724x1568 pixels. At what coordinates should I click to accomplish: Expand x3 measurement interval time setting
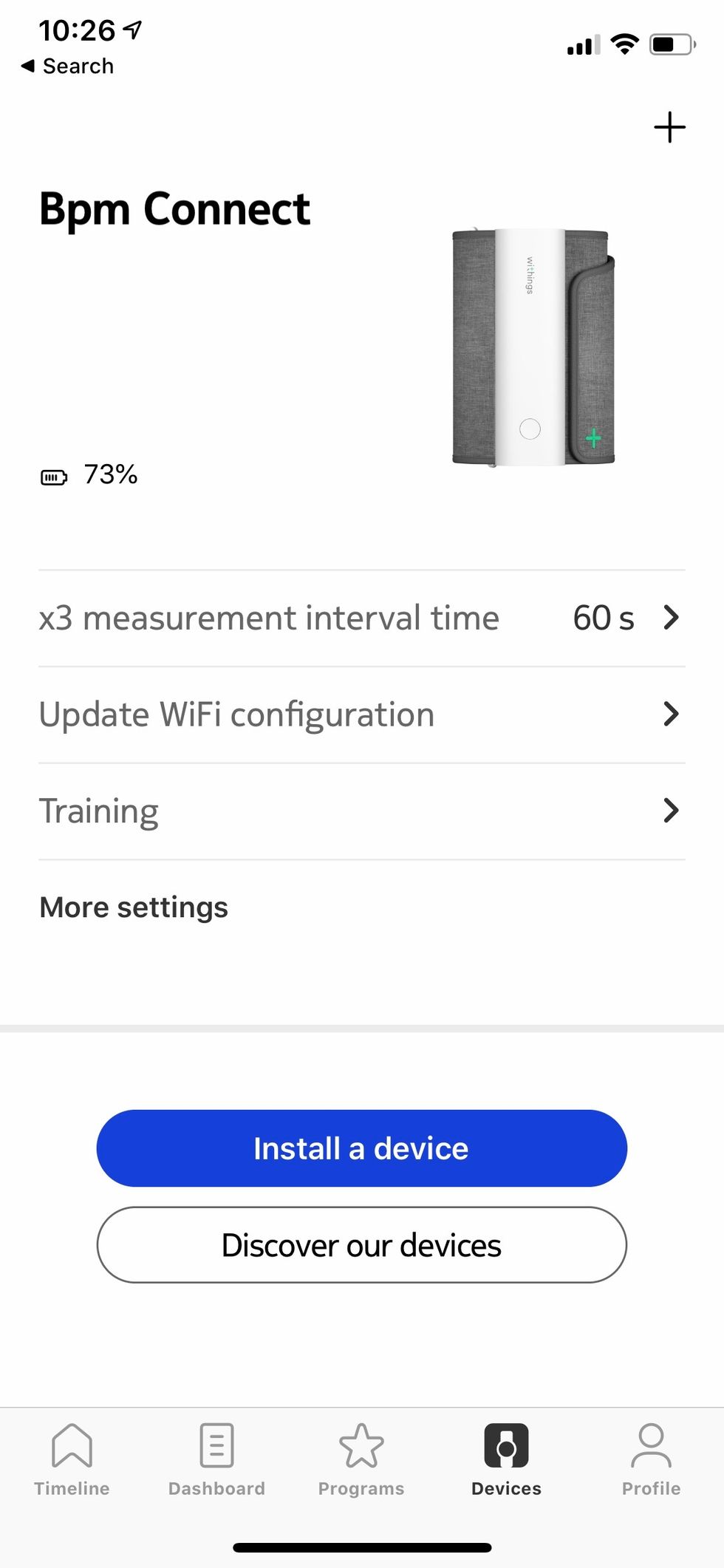361,618
